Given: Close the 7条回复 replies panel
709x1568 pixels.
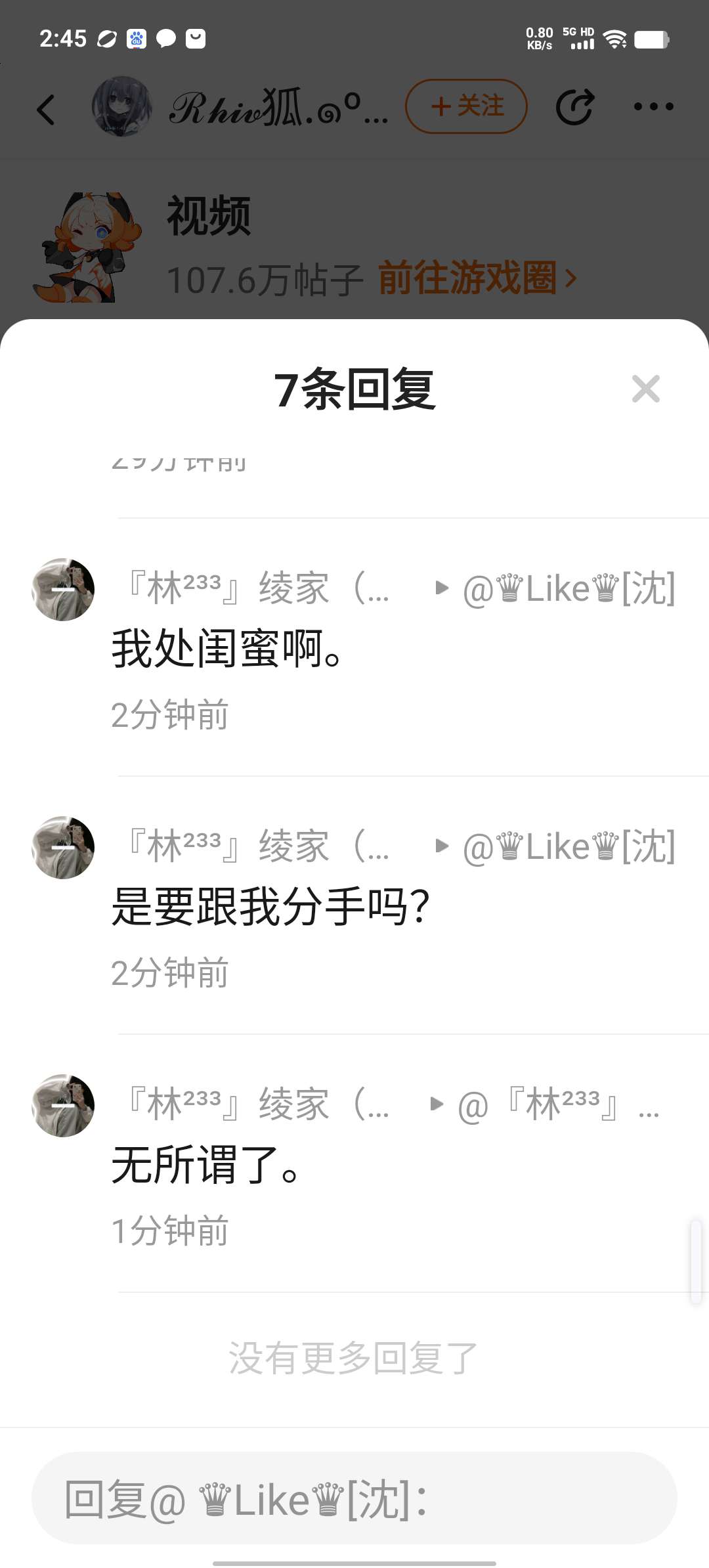Looking at the screenshot, I should (x=645, y=389).
